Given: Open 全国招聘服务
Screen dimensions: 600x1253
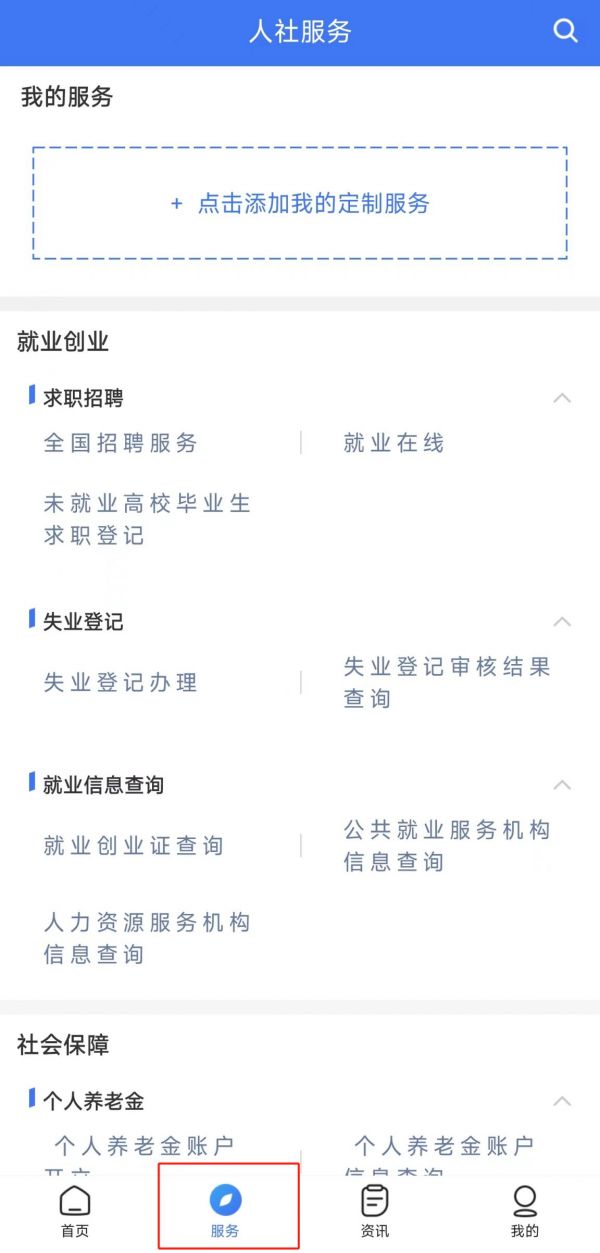Looking at the screenshot, I should [120, 443].
